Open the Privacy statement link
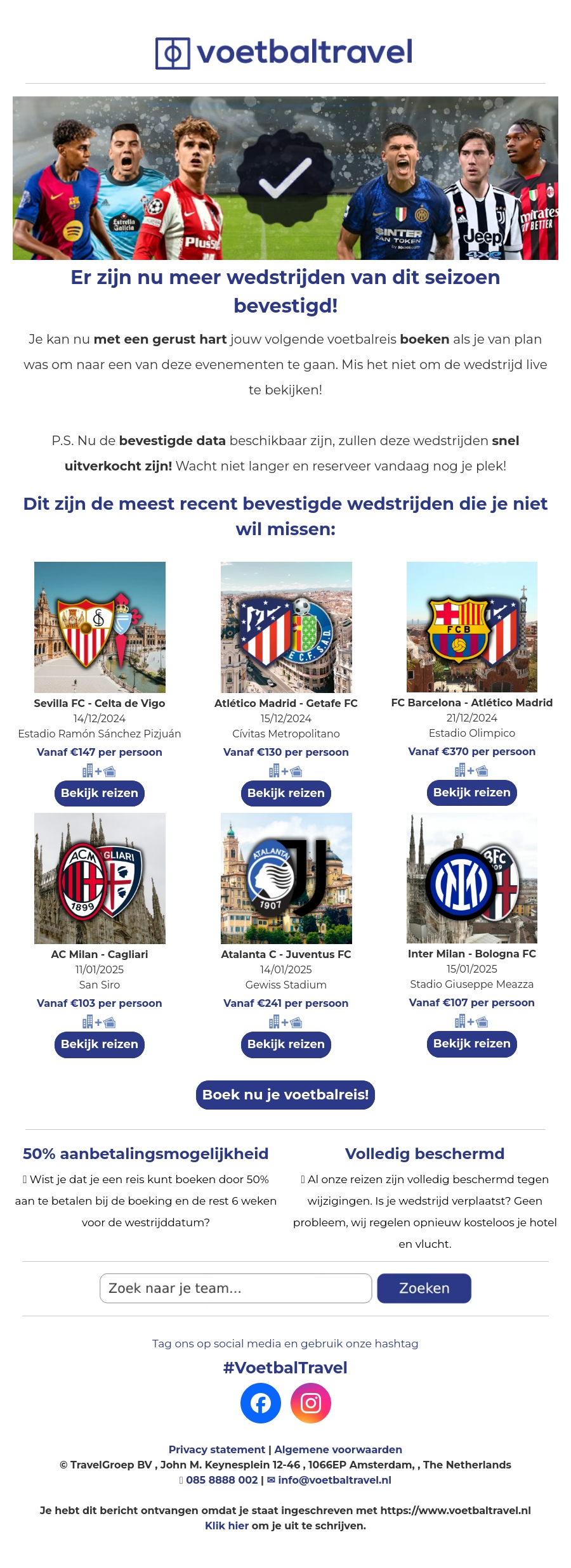 [x=216, y=1449]
